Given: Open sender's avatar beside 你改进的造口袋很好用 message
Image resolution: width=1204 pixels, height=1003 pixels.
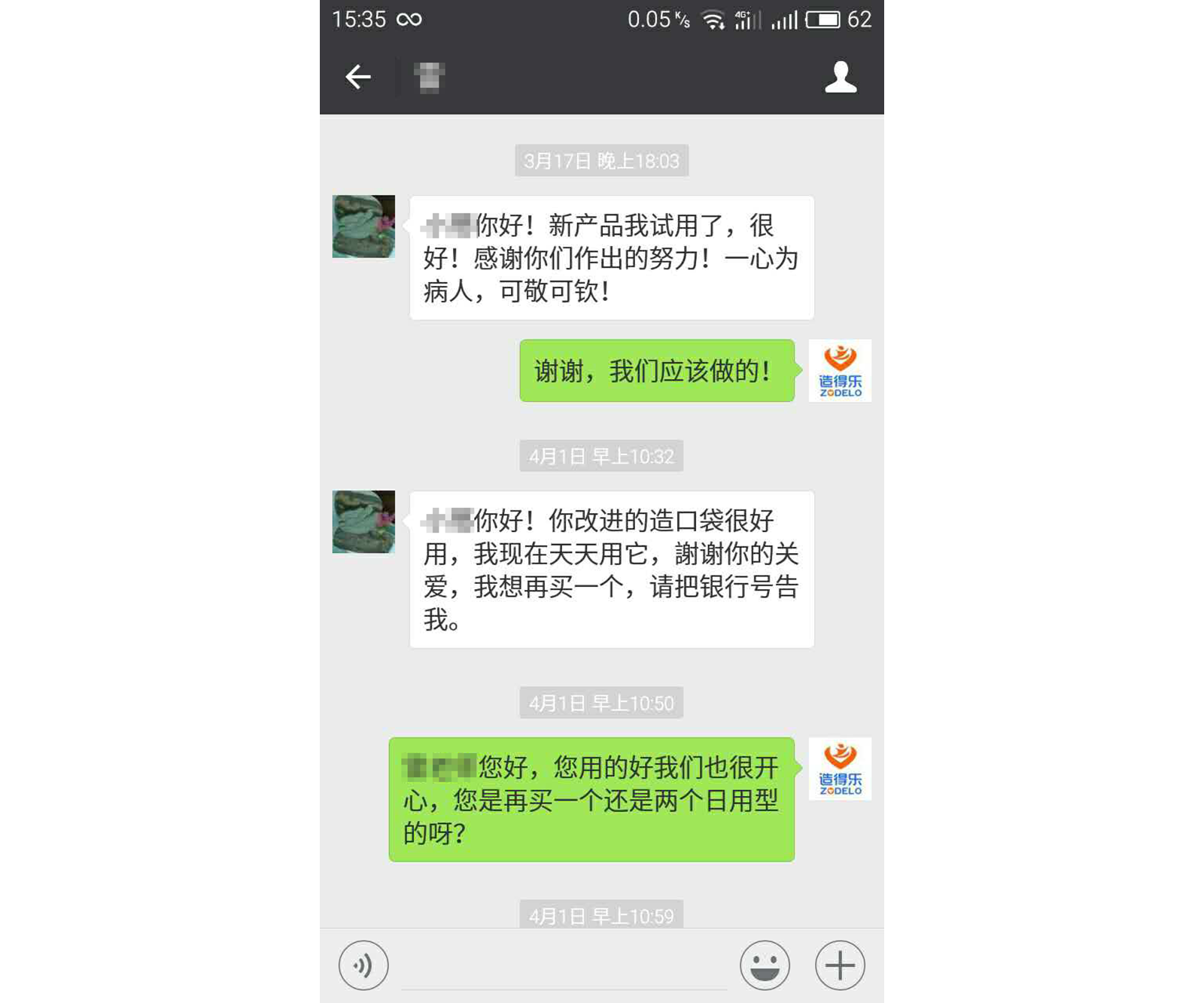Looking at the screenshot, I should pyautogui.click(x=363, y=521).
